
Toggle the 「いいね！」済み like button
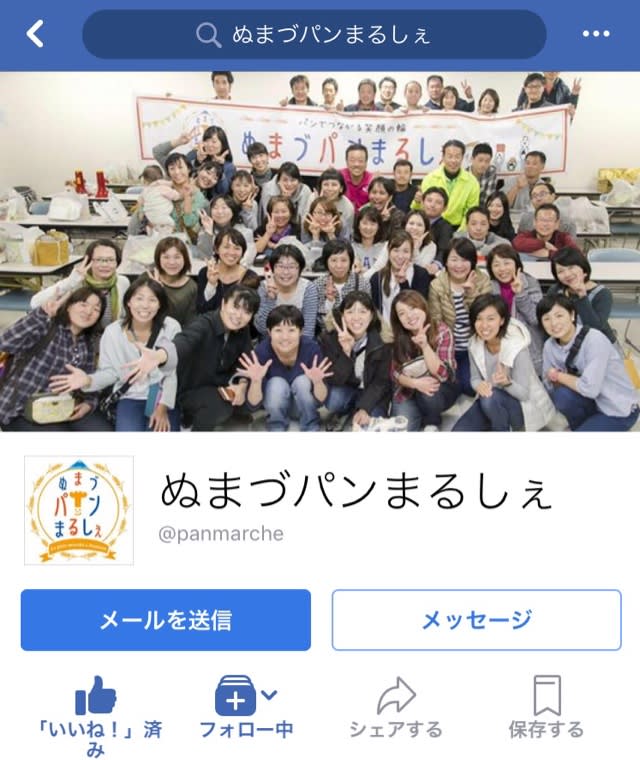97,712
